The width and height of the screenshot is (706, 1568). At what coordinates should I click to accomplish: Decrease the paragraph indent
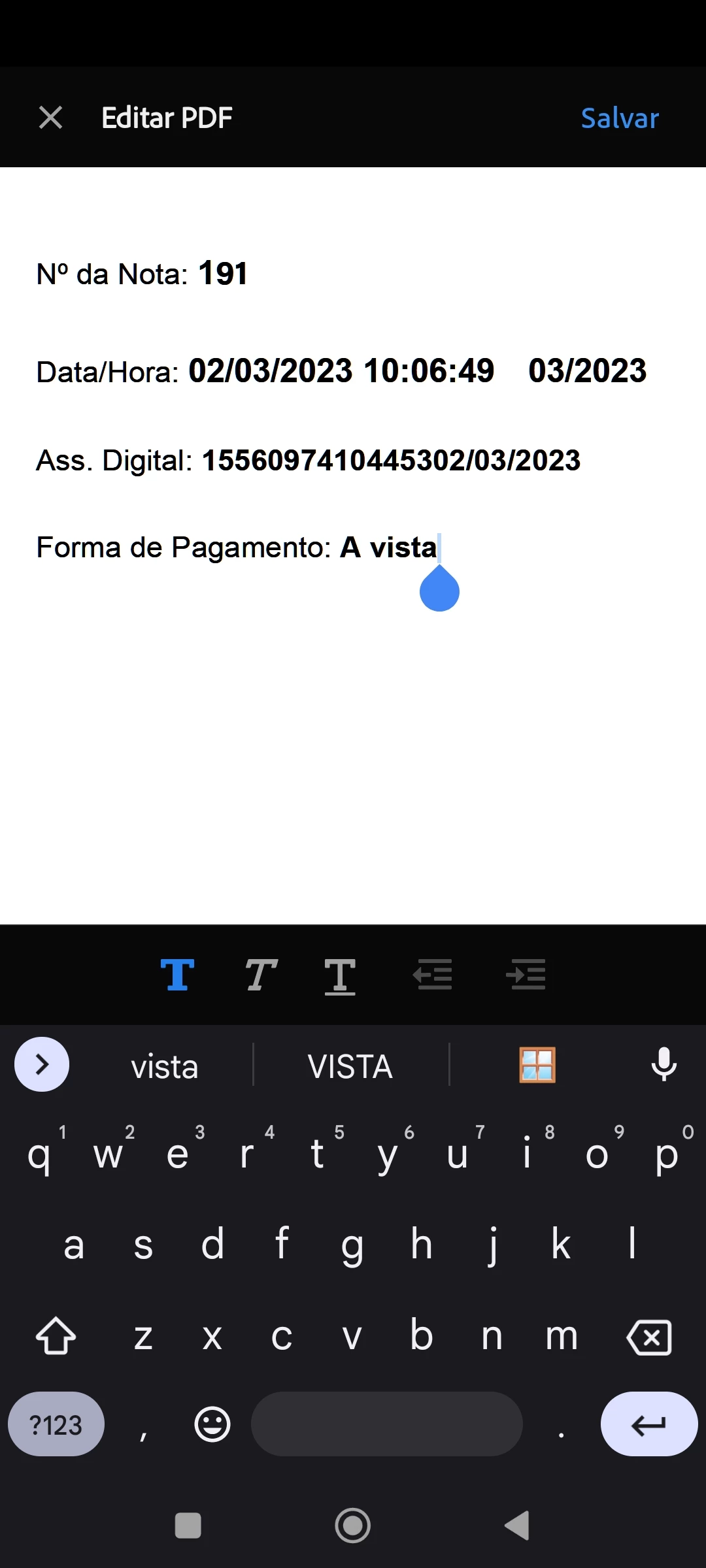(433, 975)
